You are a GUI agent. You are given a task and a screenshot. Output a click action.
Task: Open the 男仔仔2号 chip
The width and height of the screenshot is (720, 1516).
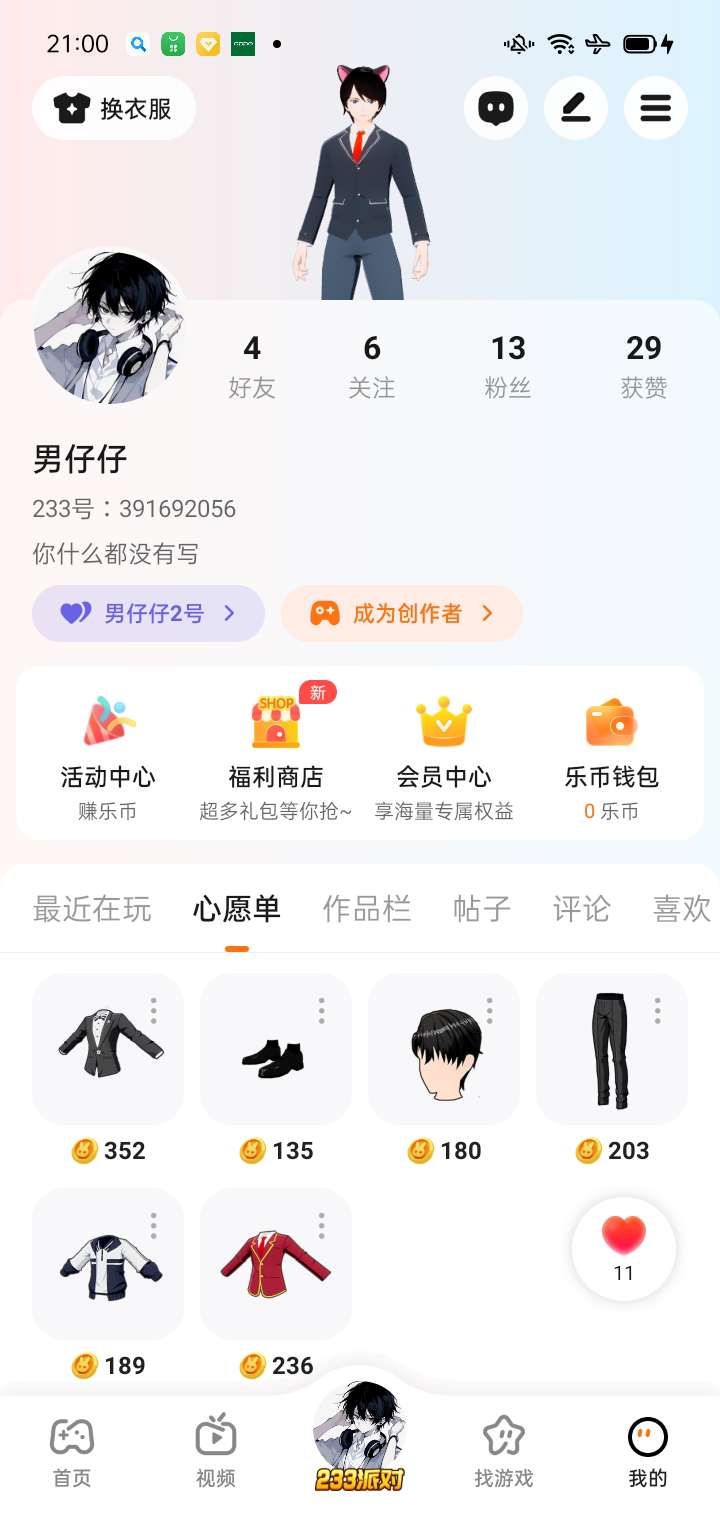(148, 613)
